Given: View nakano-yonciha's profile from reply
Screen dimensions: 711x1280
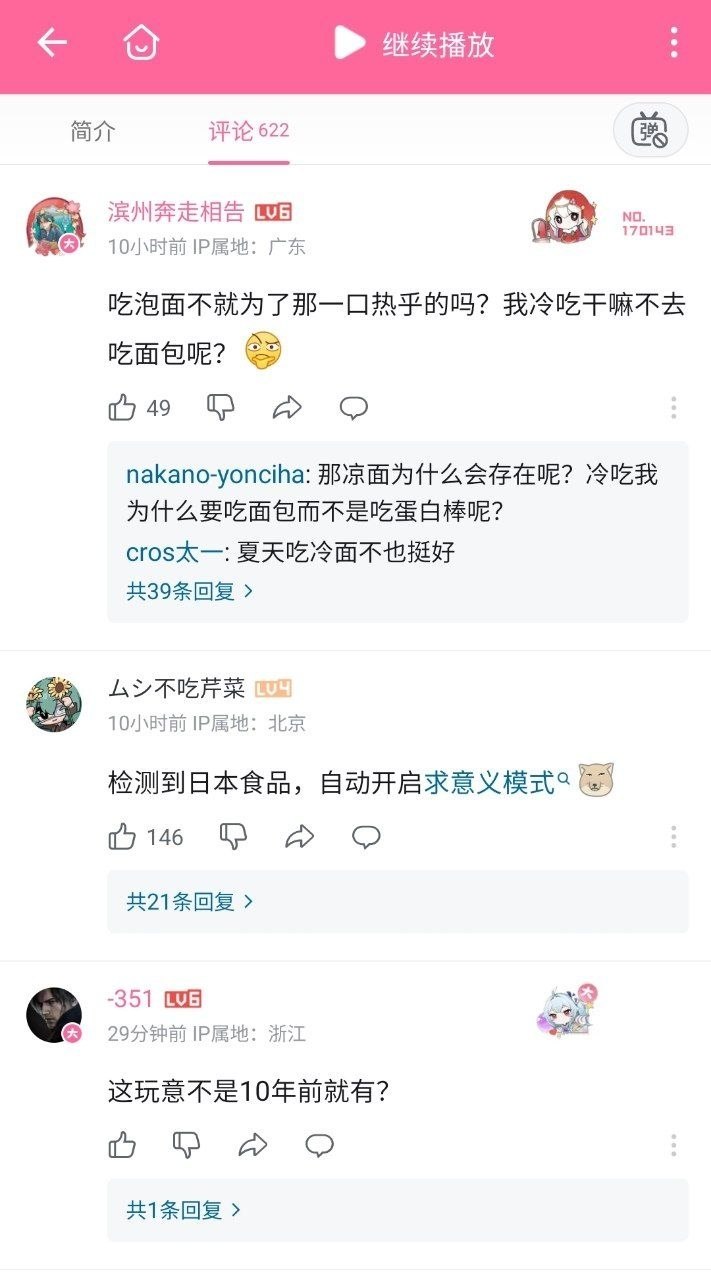Looking at the screenshot, I should (214, 474).
